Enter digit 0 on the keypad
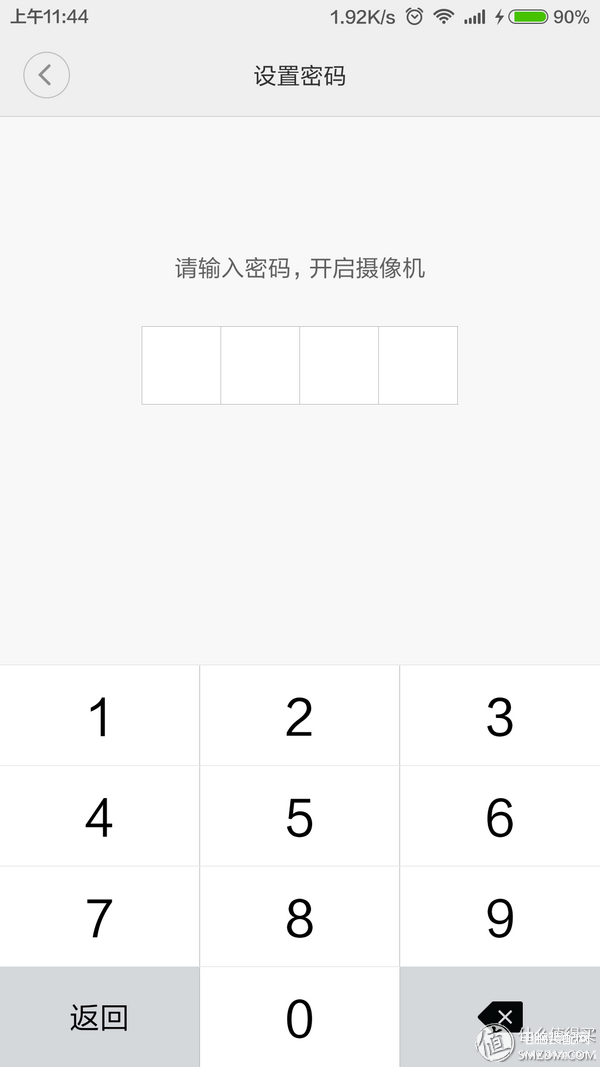The height and width of the screenshot is (1067, 600). (x=299, y=1017)
